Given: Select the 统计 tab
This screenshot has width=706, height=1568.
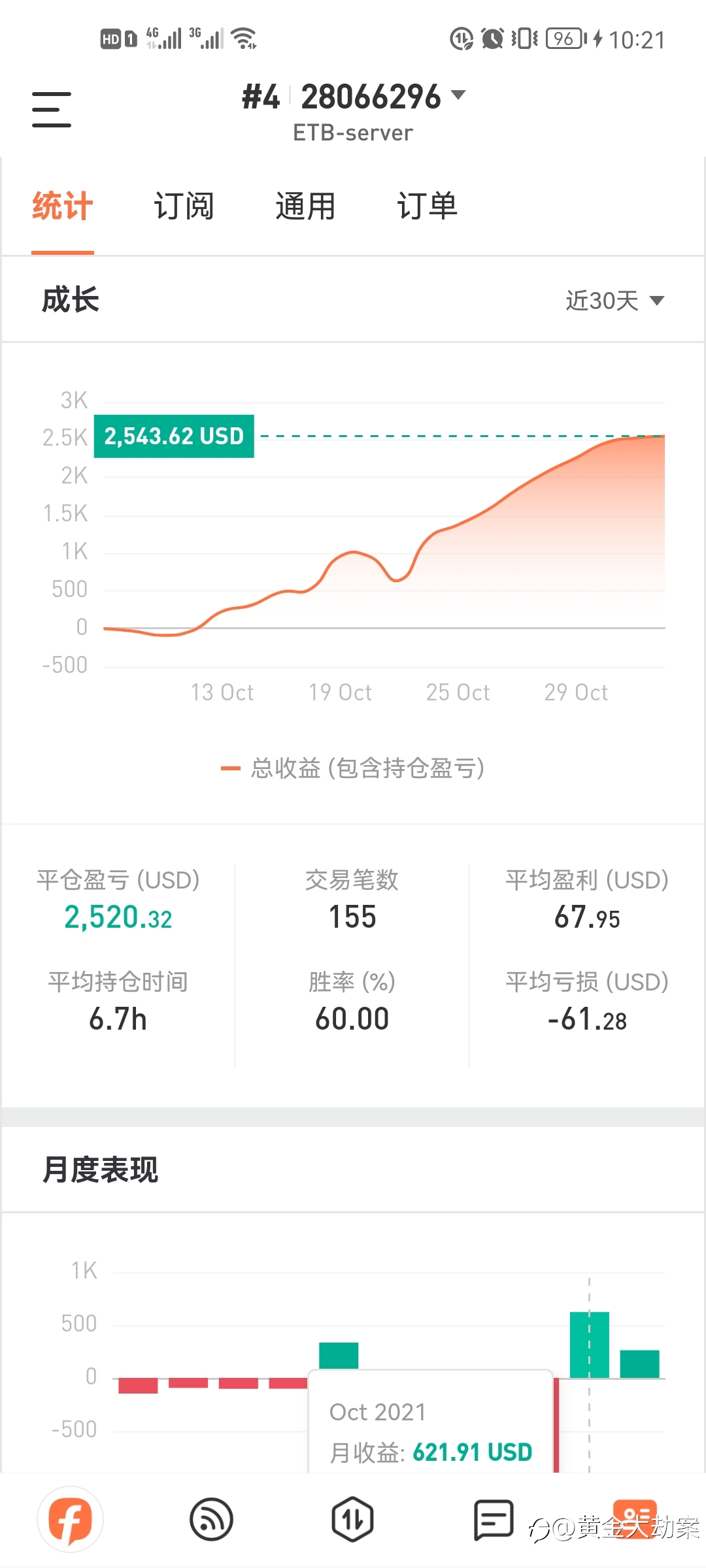Looking at the screenshot, I should pyautogui.click(x=63, y=206).
